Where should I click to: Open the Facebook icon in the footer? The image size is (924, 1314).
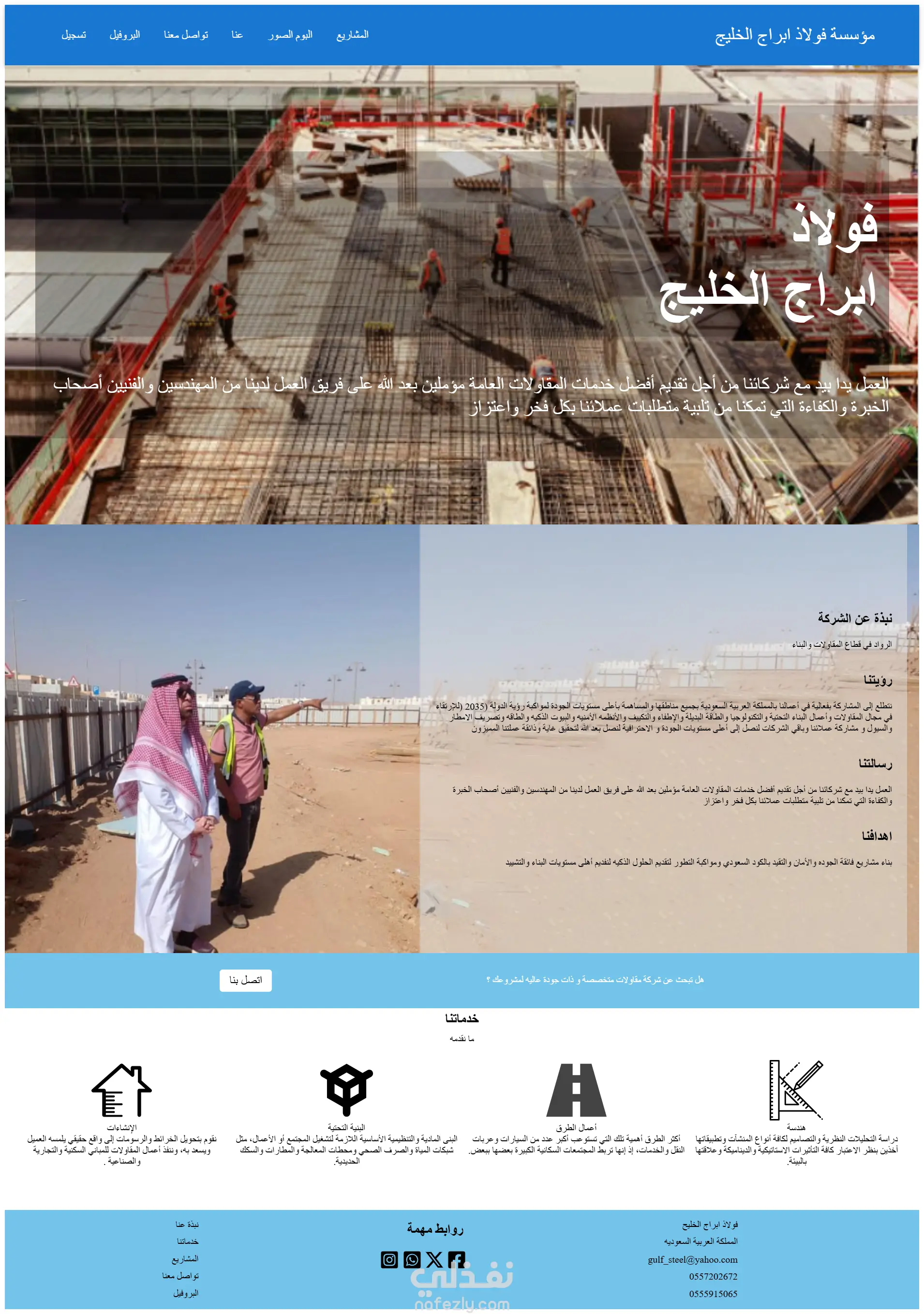(x=457, y=1260)
